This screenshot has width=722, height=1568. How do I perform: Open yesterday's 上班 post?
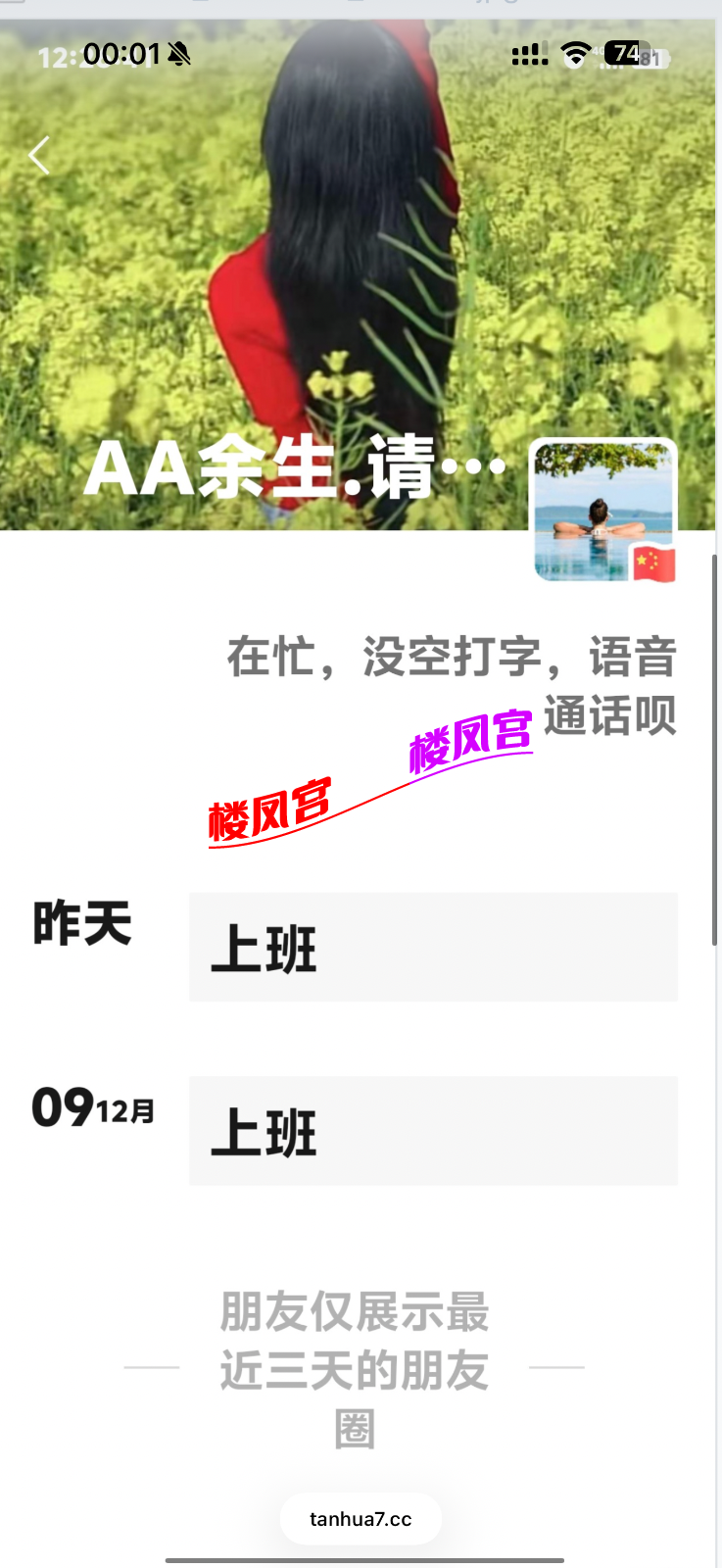[x=432, y=947]
